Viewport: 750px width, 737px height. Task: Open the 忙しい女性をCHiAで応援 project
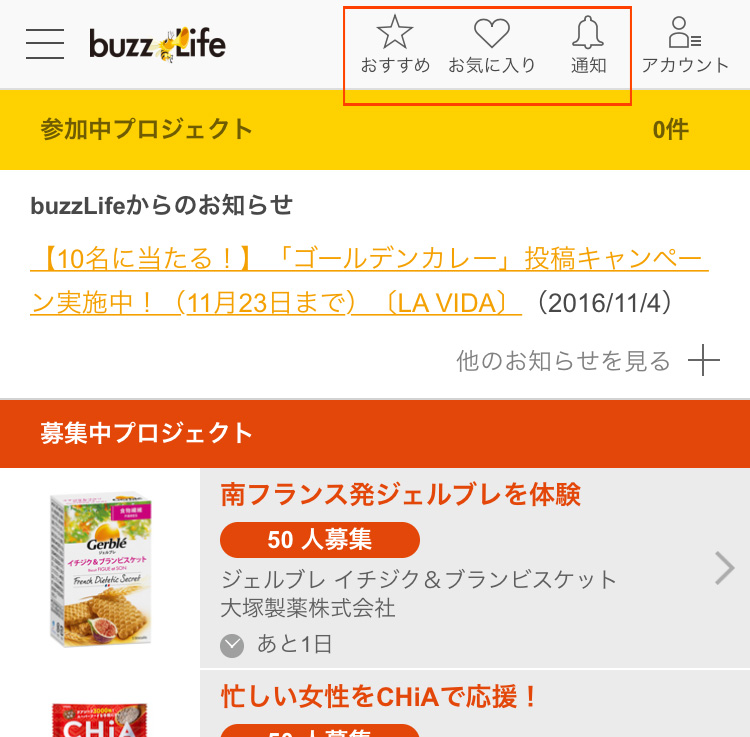(379, 695)
